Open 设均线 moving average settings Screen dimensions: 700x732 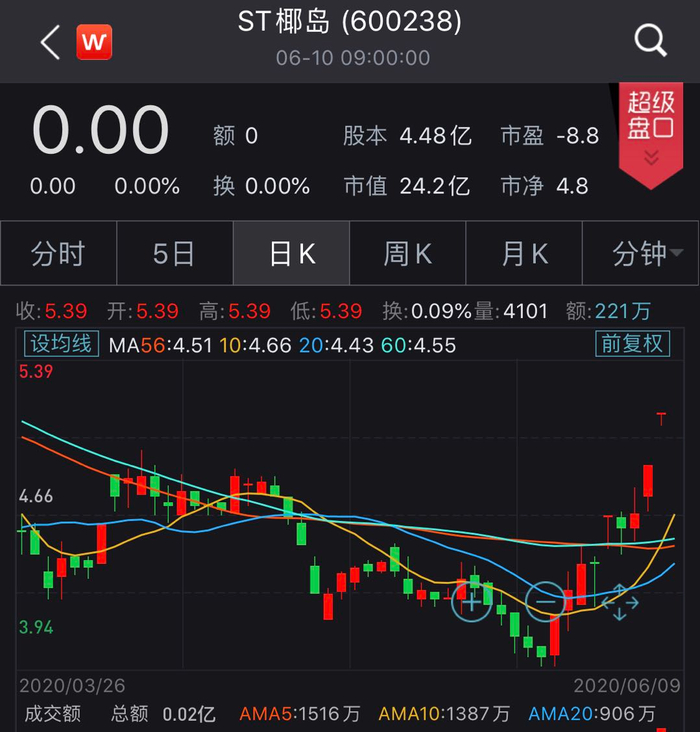pyautogui.click(x=61, y=344)
